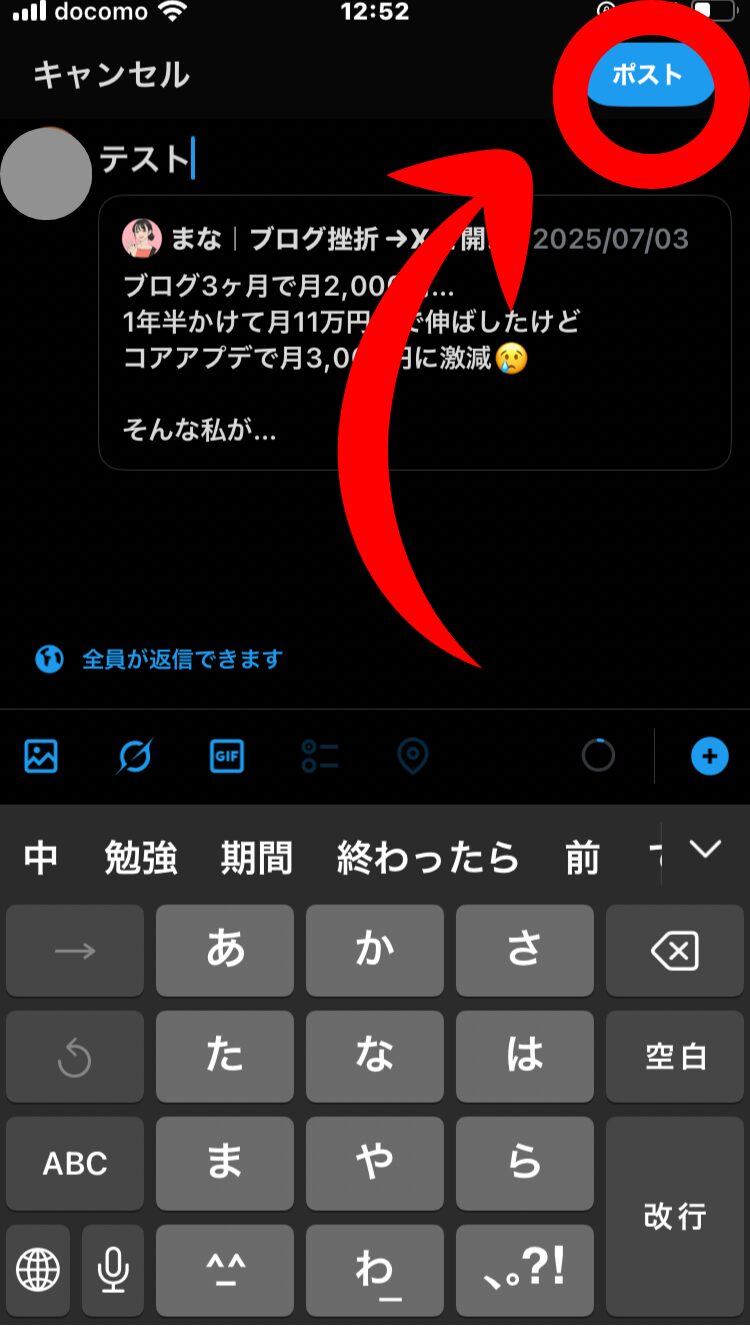This screenshot has height=1334, width=750.
Task: Choose the suggestion 終わったら
Action: click(428, 857)
